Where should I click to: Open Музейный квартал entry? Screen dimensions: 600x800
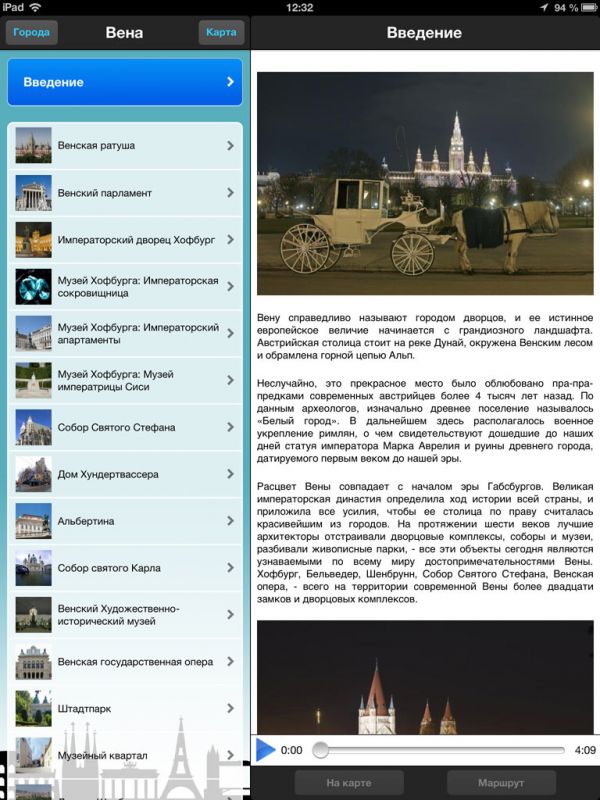point(125,755)
